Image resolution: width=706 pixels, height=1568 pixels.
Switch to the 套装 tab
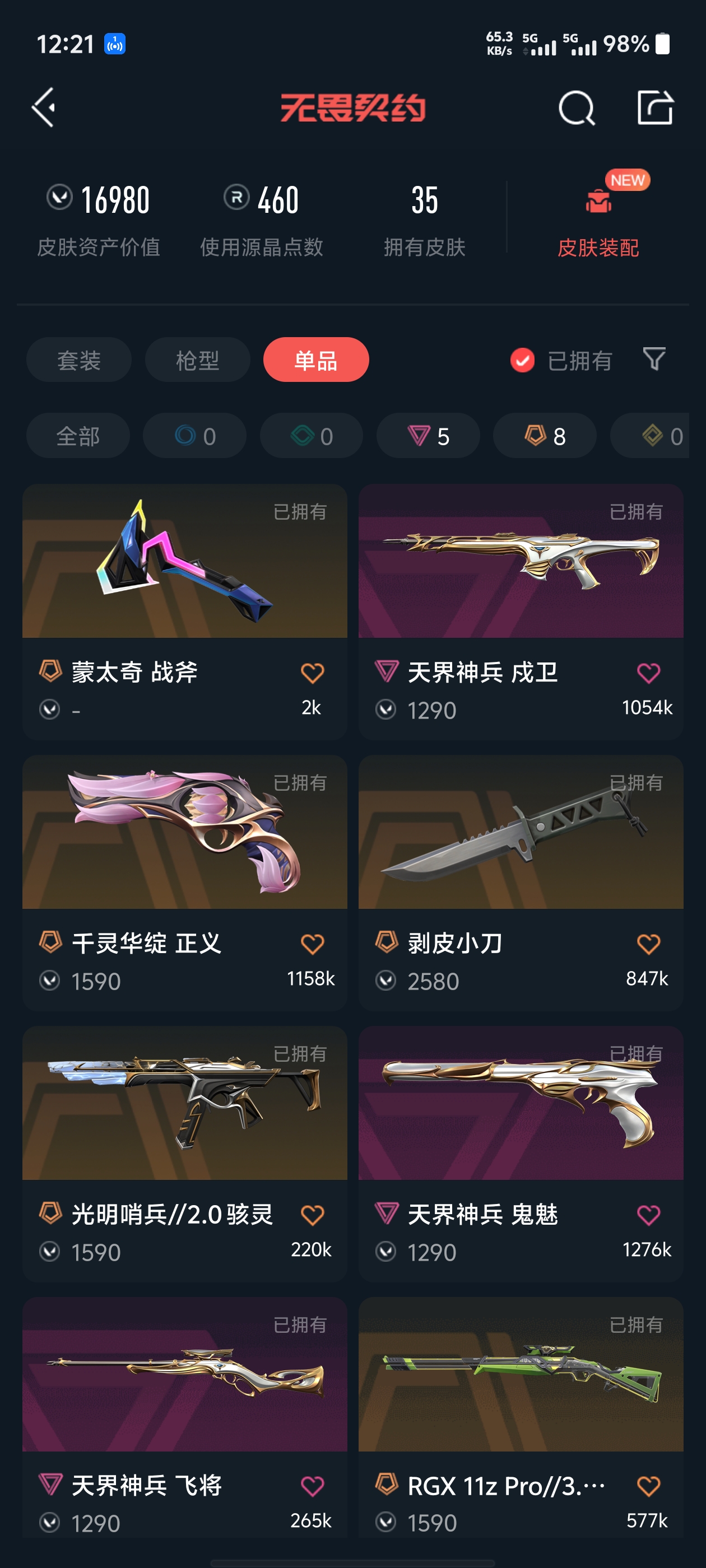click(78, 360)
